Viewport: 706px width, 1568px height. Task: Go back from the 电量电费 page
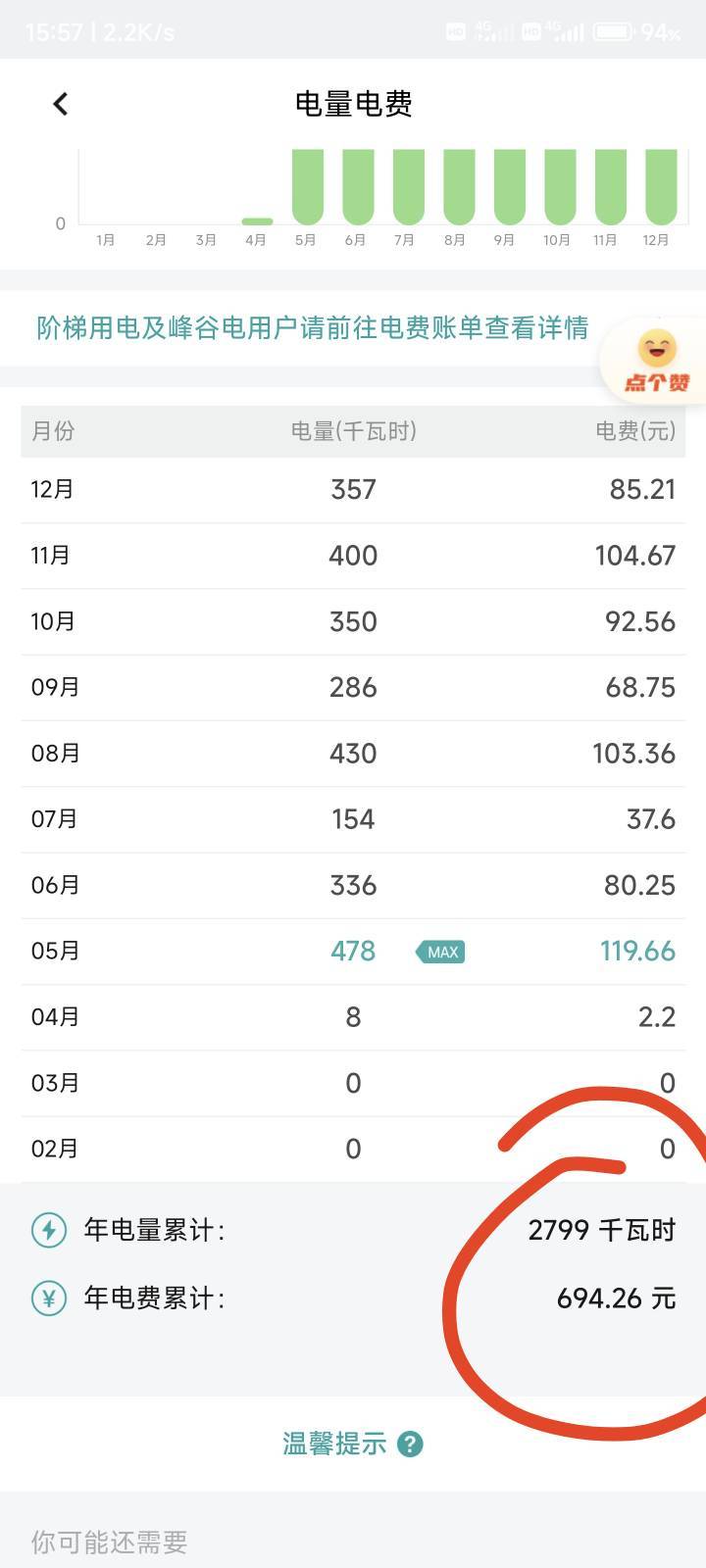tap(61, 104)
